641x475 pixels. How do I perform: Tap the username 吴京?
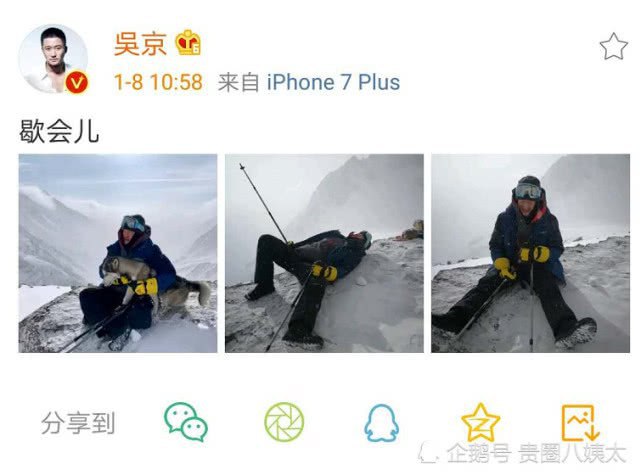(x=140, y=43)
